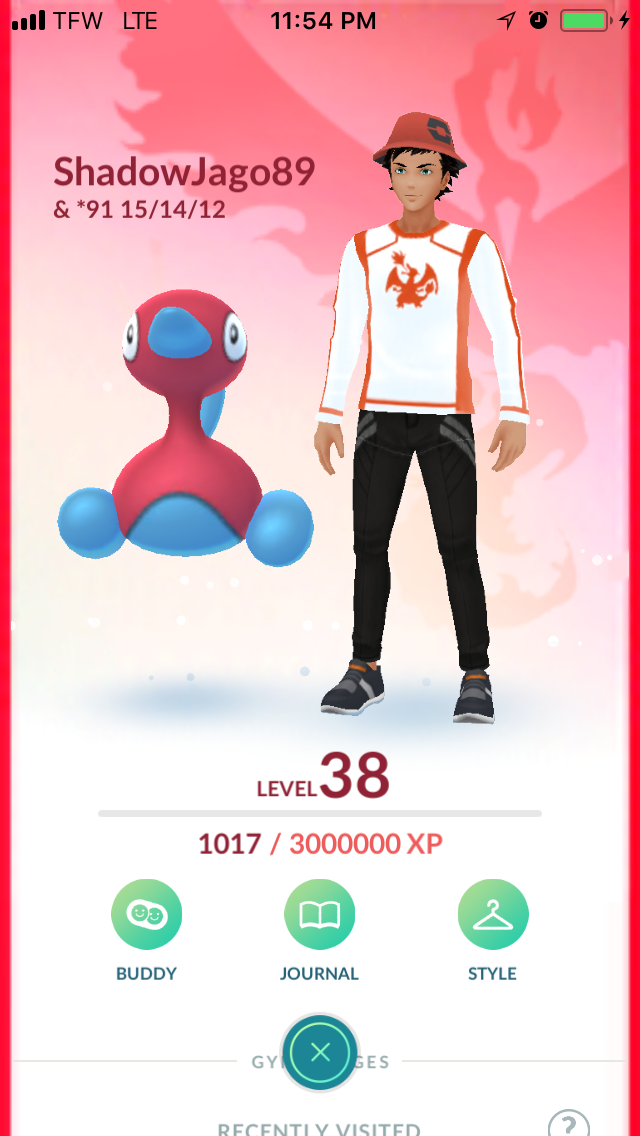Open the Journal
Viewport: 640px width, 1136px height.
320,914
